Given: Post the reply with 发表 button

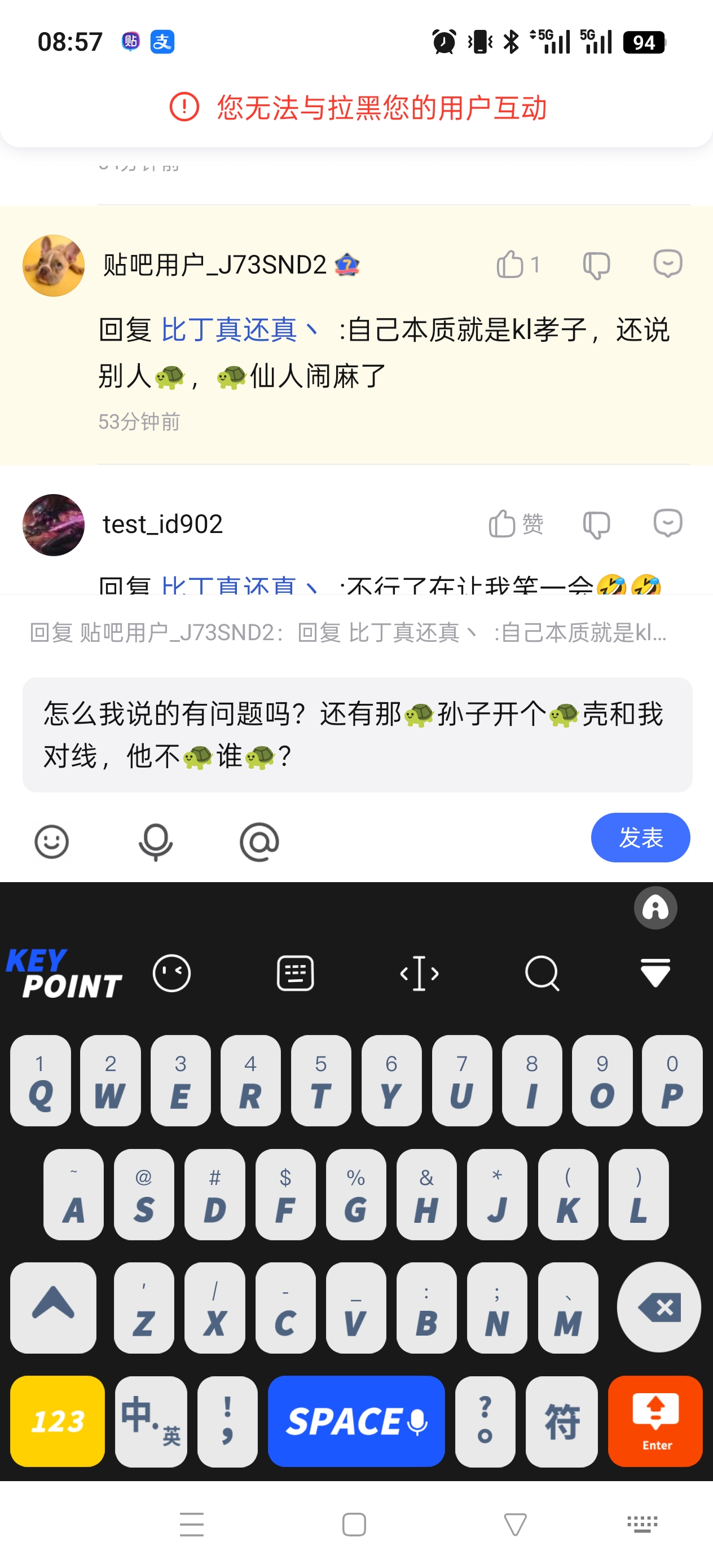Looking at the screenshot, I should [640, 838].
